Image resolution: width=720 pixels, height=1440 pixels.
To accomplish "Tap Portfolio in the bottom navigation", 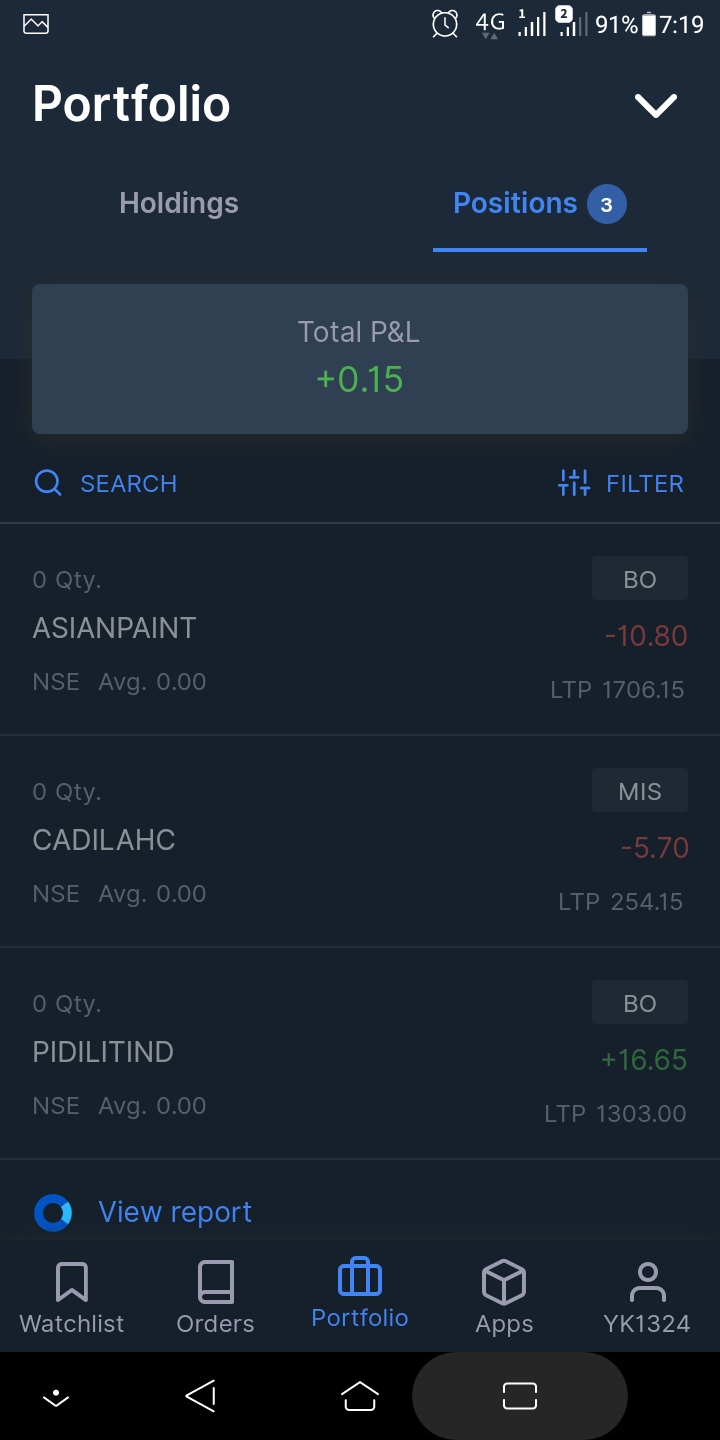I will [360, 1295].
